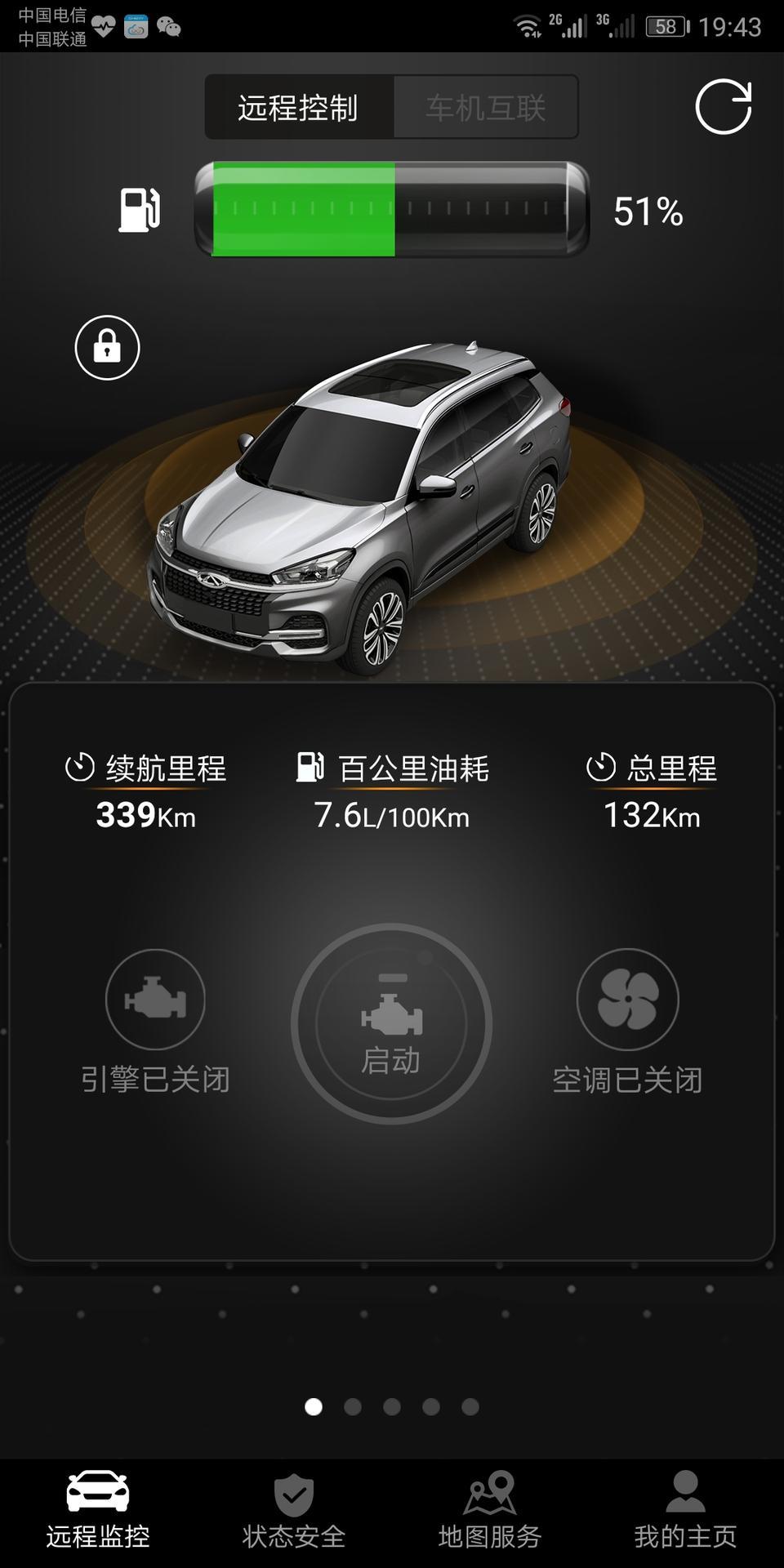Go to the 地图服务 tab
784x1568 pixels.
click(x=490, y=1512)
